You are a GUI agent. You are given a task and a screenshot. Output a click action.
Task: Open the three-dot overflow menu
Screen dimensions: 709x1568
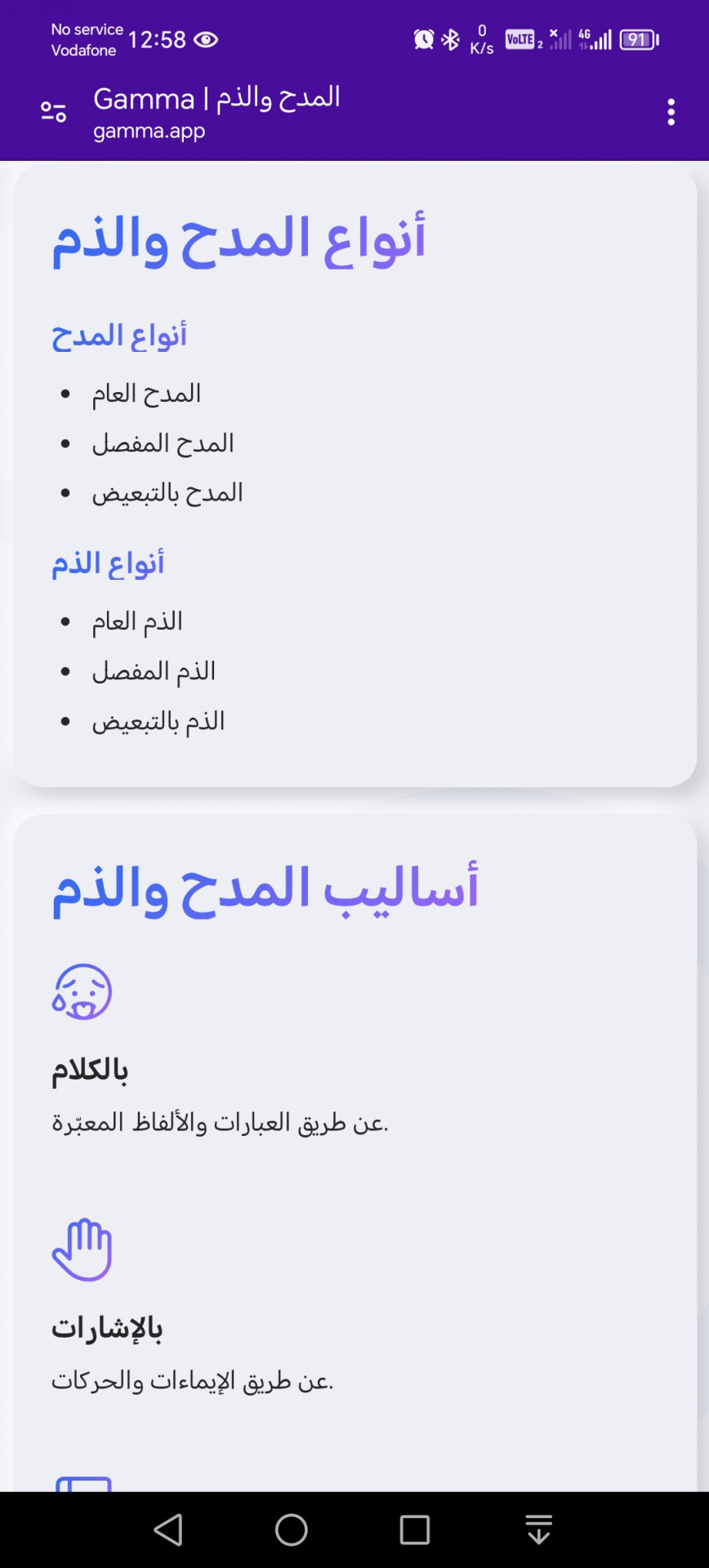[671, 112]
